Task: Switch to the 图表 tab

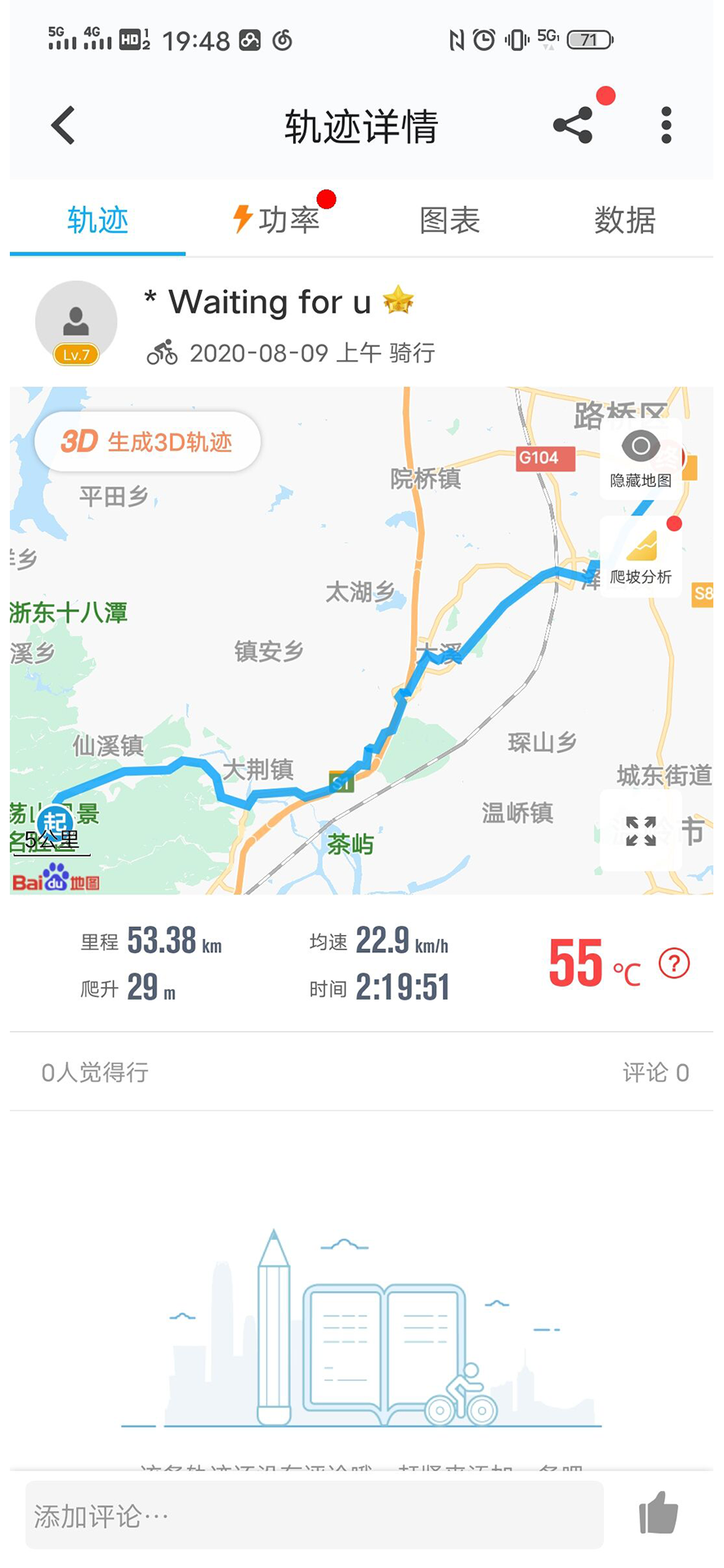Action: [449, 220]
